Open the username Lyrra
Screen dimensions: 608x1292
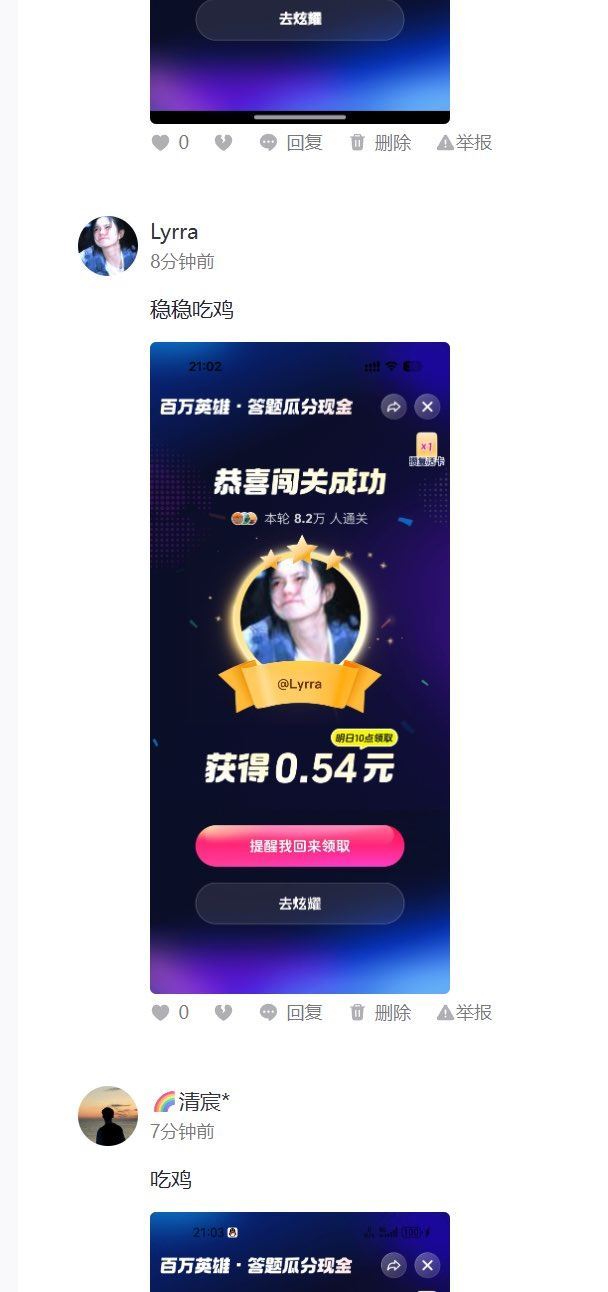pyautogui.click(x=174, y=232)
